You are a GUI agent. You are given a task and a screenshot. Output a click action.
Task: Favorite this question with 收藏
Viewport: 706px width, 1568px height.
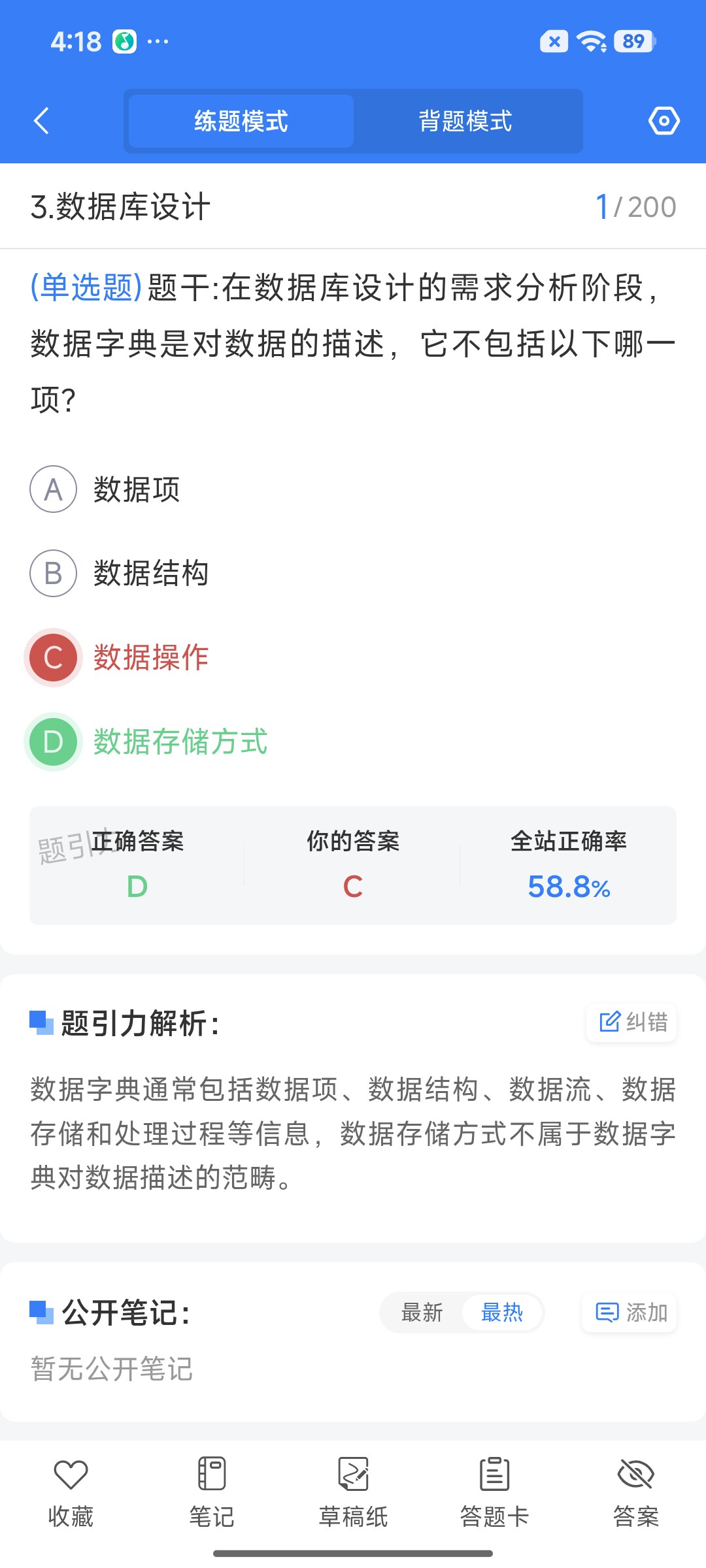pyautogui.click(x=71, y=1492)
